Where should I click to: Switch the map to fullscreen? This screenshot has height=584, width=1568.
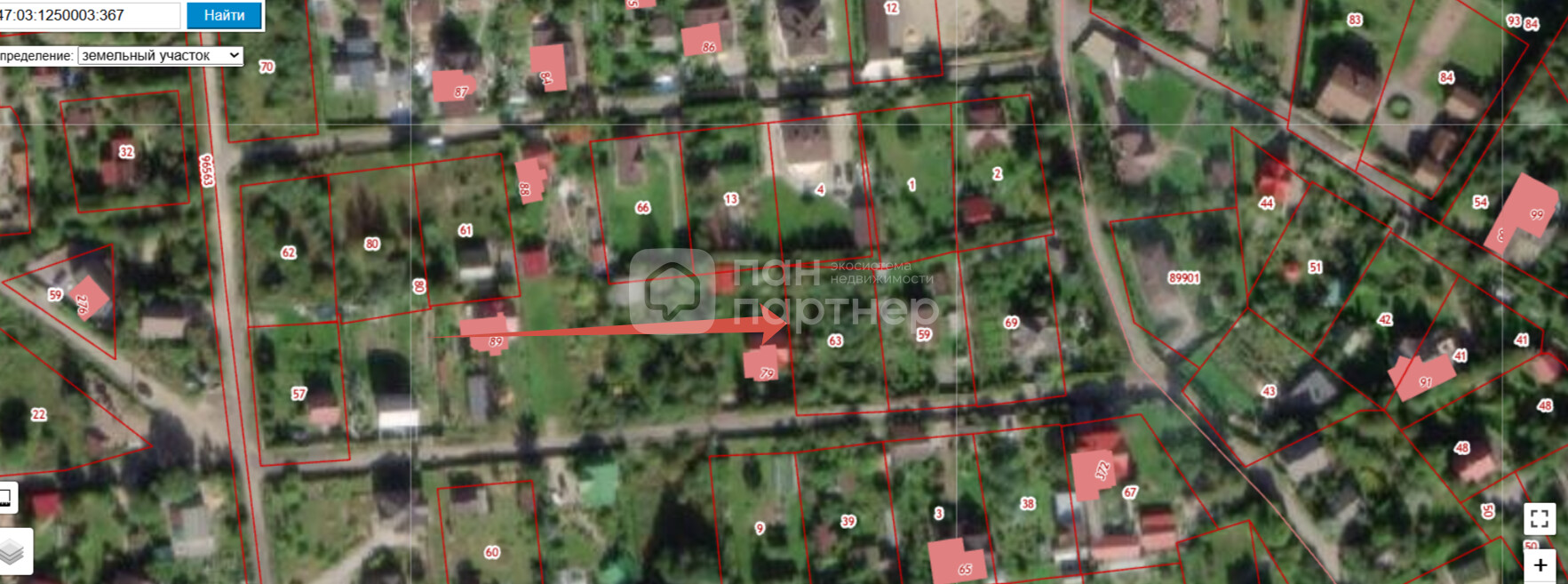tap(1540, 518)
